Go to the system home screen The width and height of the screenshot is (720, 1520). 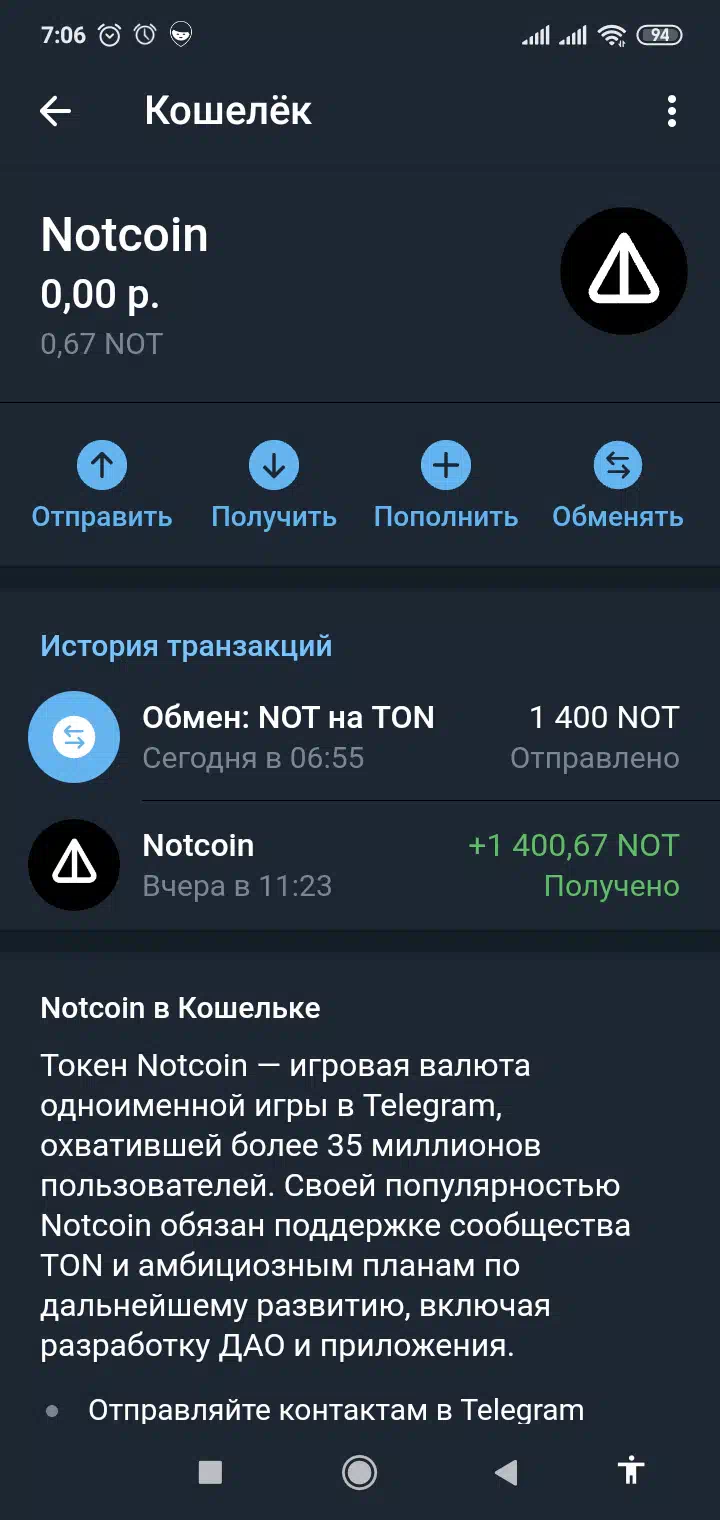[x=359, y=1471]
